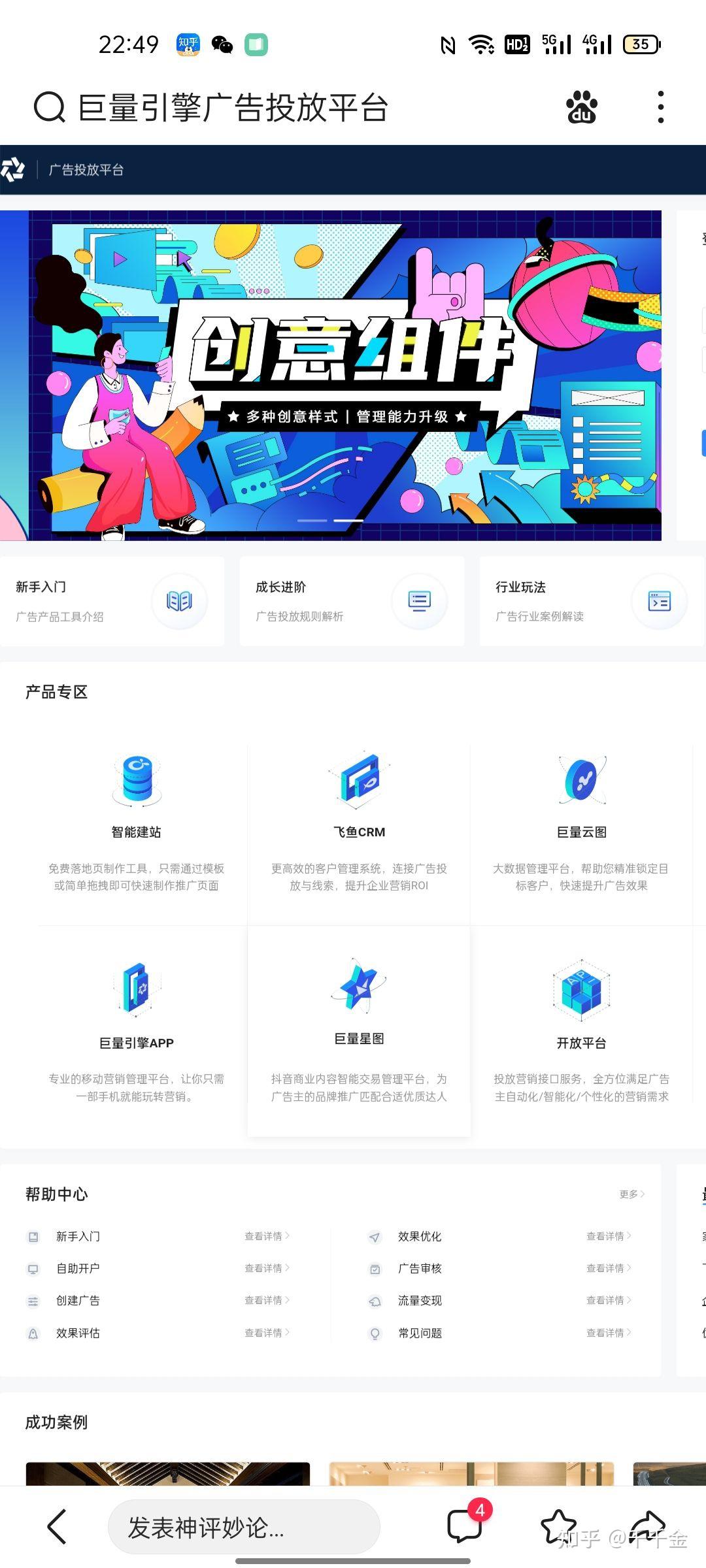Image resolution: width=706 pixels, height=1568 pixels.
Task: Open the 成长进阶 card
Action: click(352, 601)
